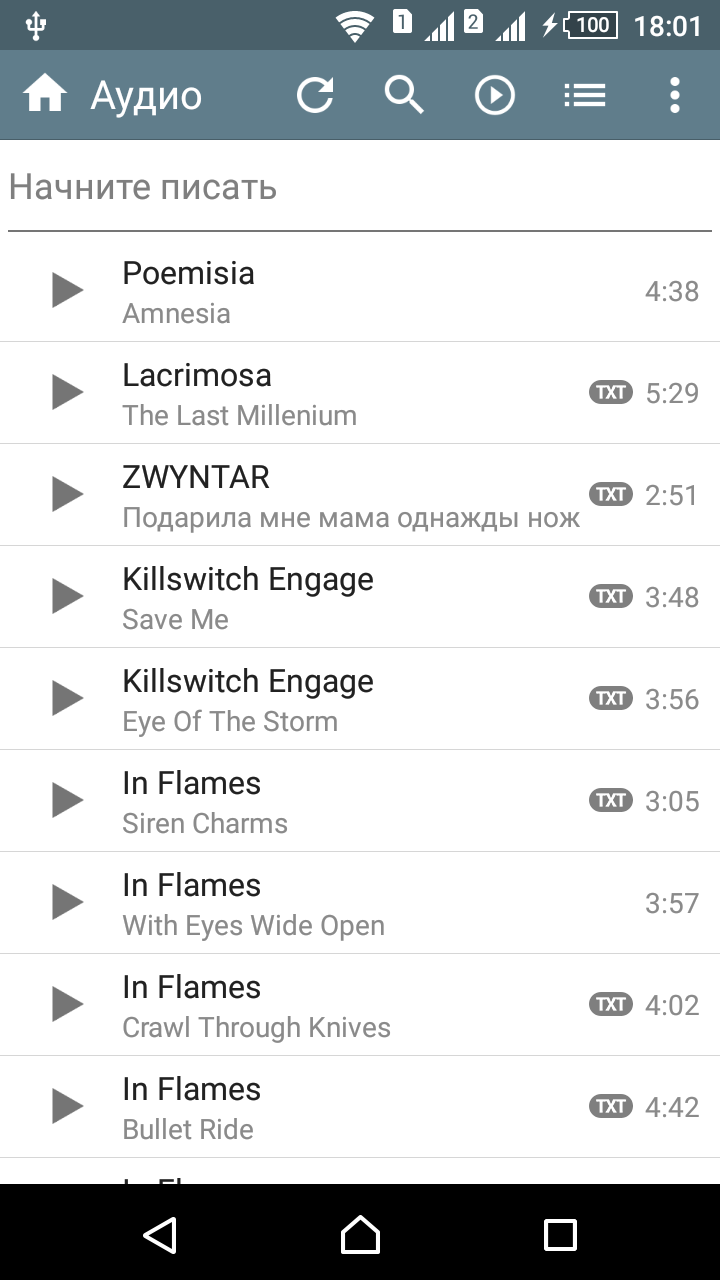This screenshot has width=720, height=1280.
Task: Open the Crawl Through Knives track
Action: pyautogui.click(x=360, y=1004)
